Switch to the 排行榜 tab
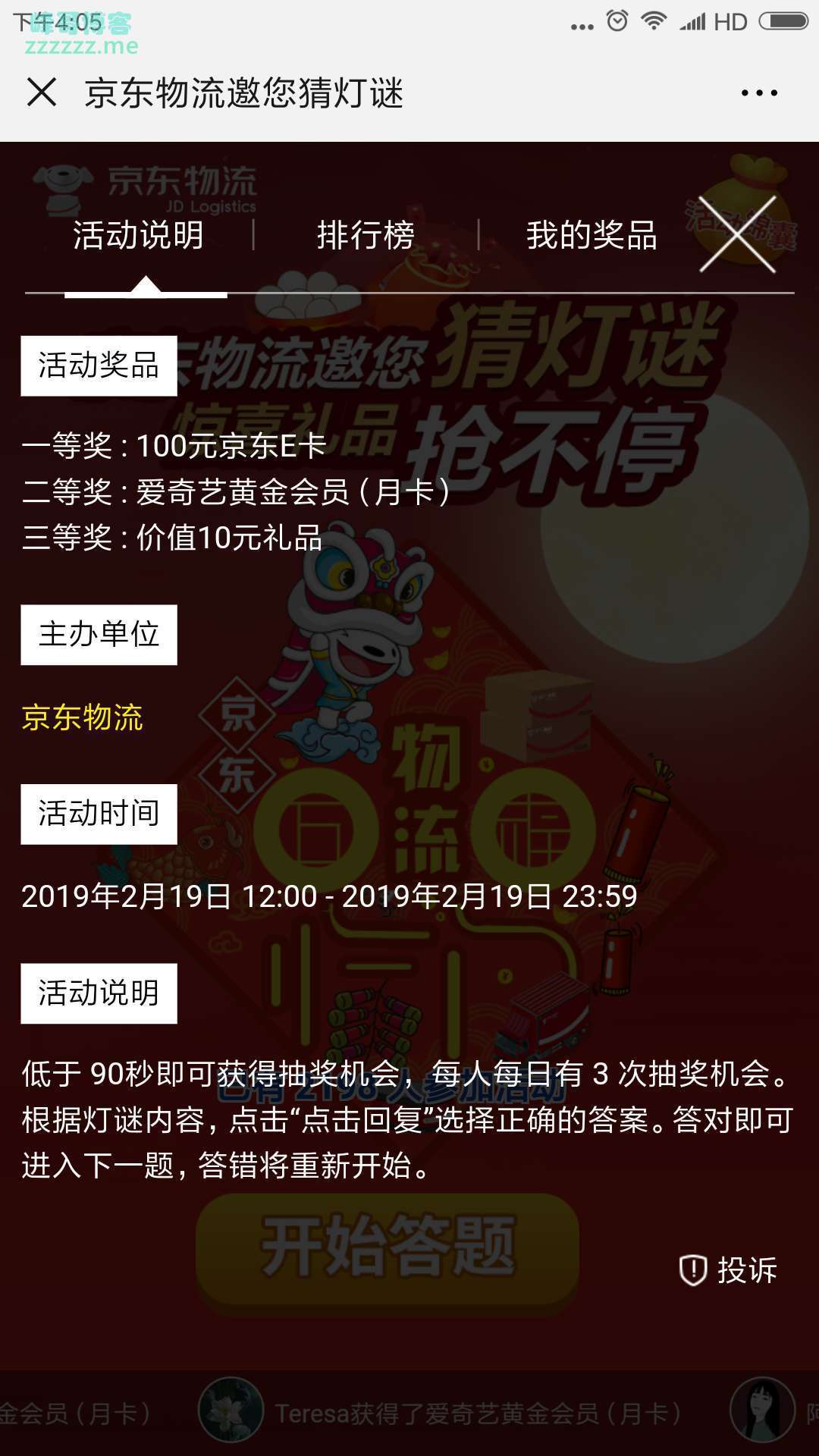819x1456 pixels. coord(366,235)
